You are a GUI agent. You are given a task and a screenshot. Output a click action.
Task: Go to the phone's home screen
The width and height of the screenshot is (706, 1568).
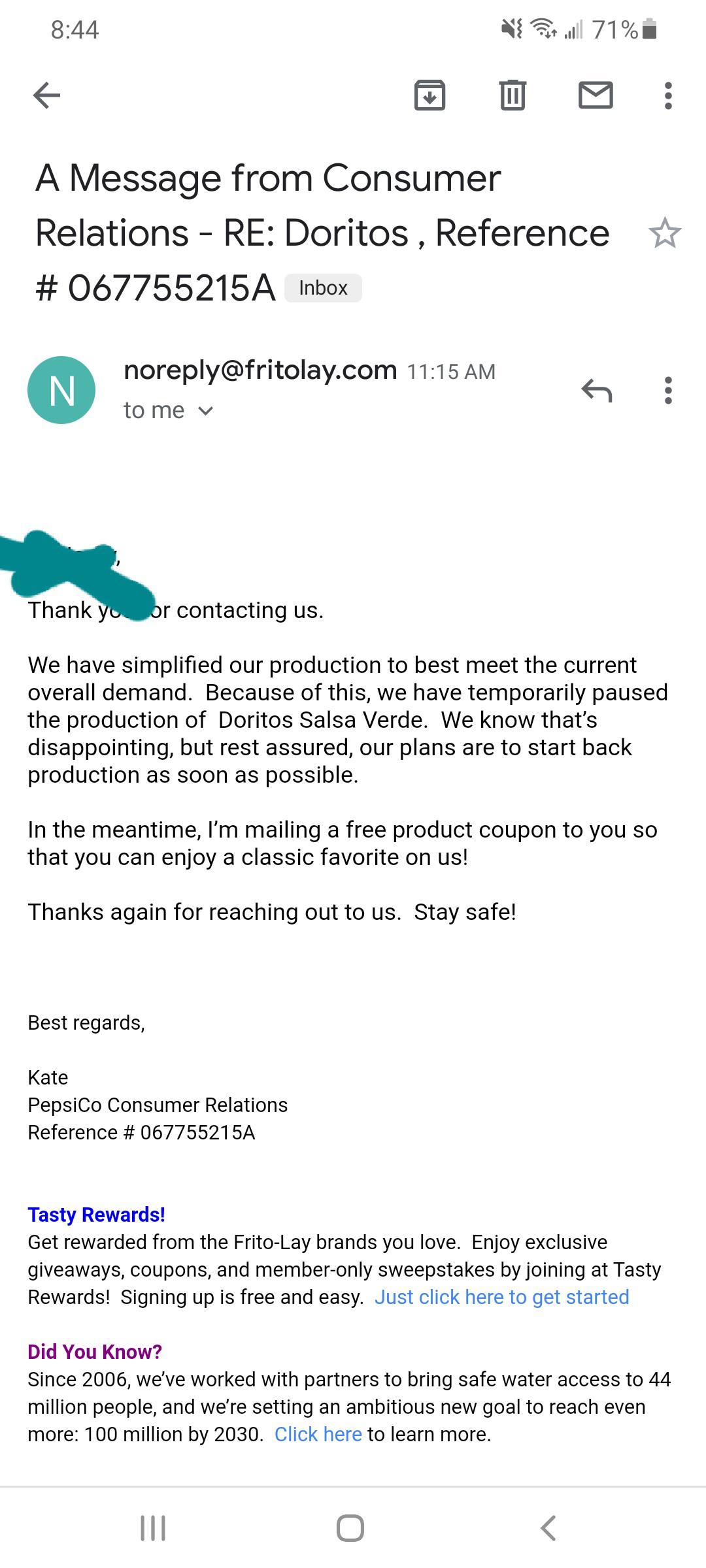350,1528
